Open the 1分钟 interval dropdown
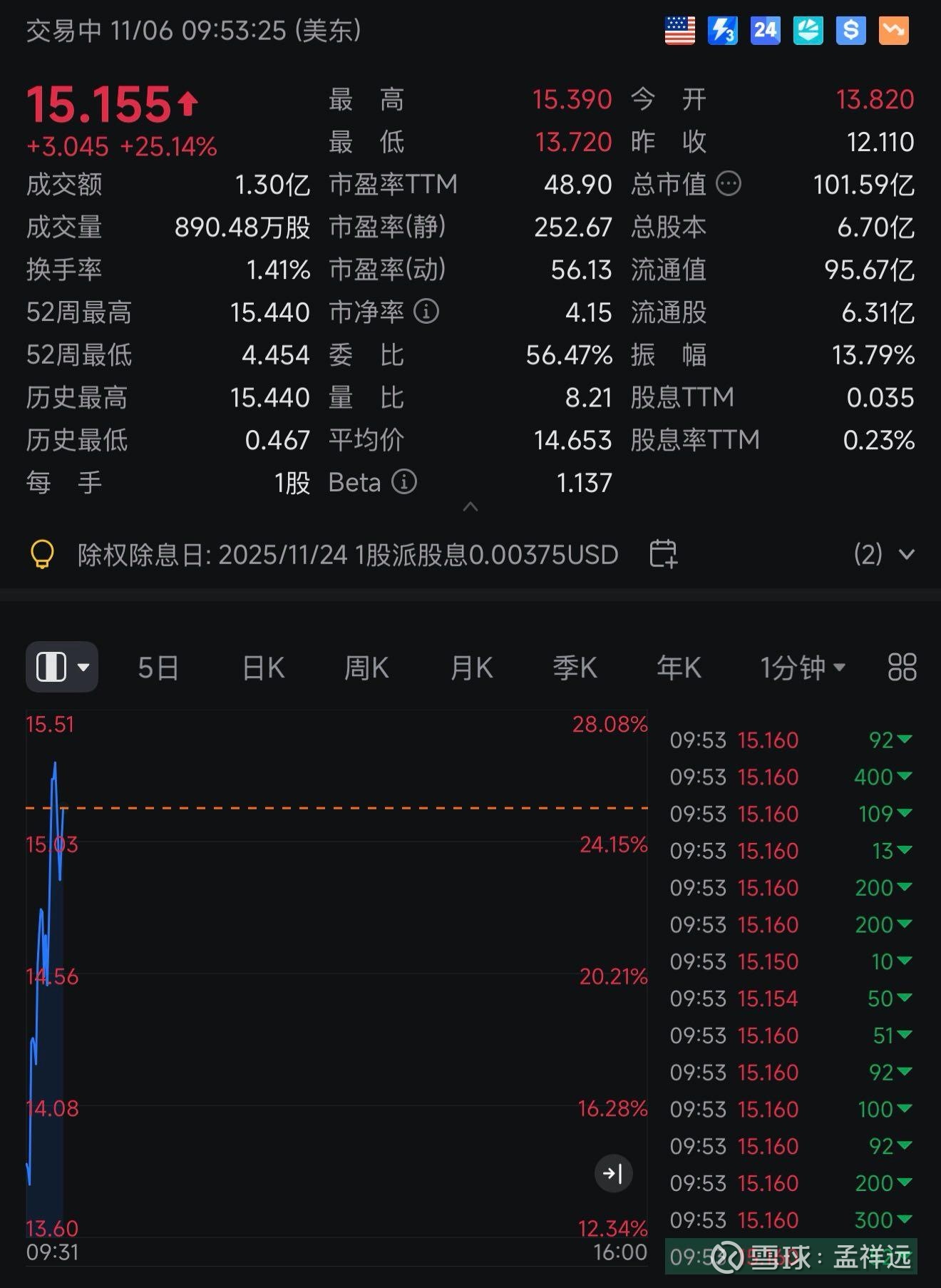The width and height of the screenshot is (941, 1288). coord(803,668)
